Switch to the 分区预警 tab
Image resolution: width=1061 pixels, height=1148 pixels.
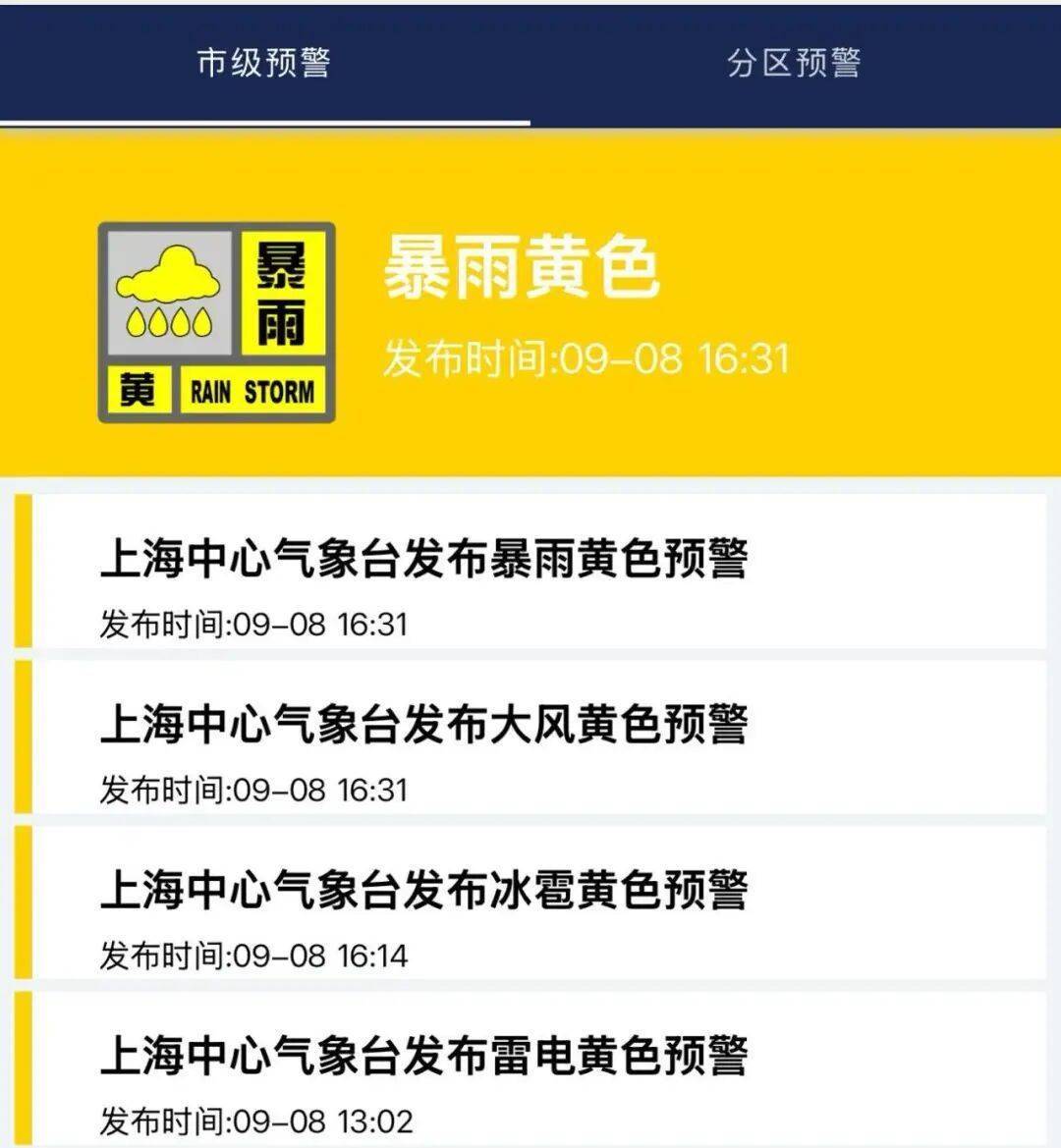pos(794,63)
